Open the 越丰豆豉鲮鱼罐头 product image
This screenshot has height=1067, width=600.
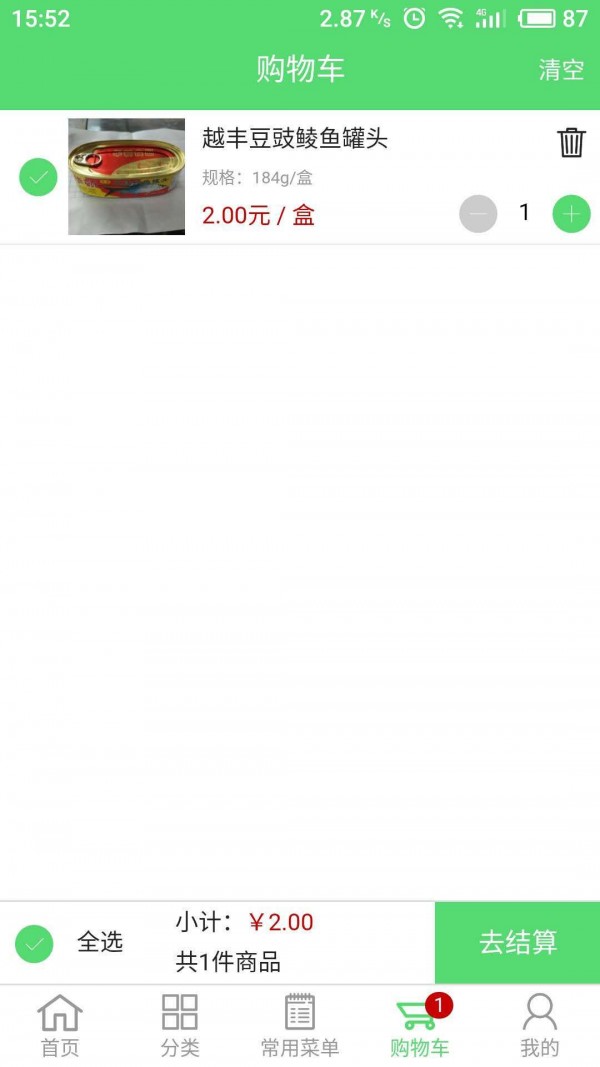tap(126, 177)
